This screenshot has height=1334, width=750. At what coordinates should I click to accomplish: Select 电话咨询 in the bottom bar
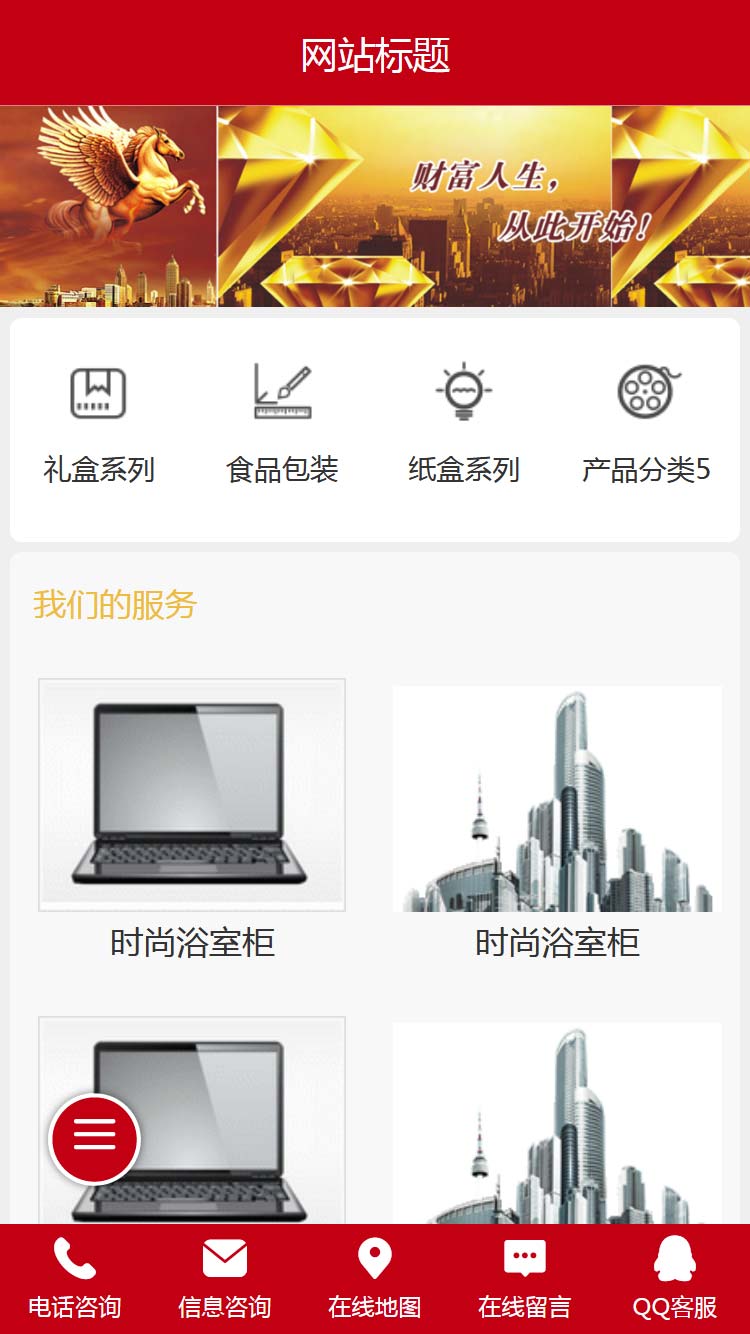(75, 1279)
